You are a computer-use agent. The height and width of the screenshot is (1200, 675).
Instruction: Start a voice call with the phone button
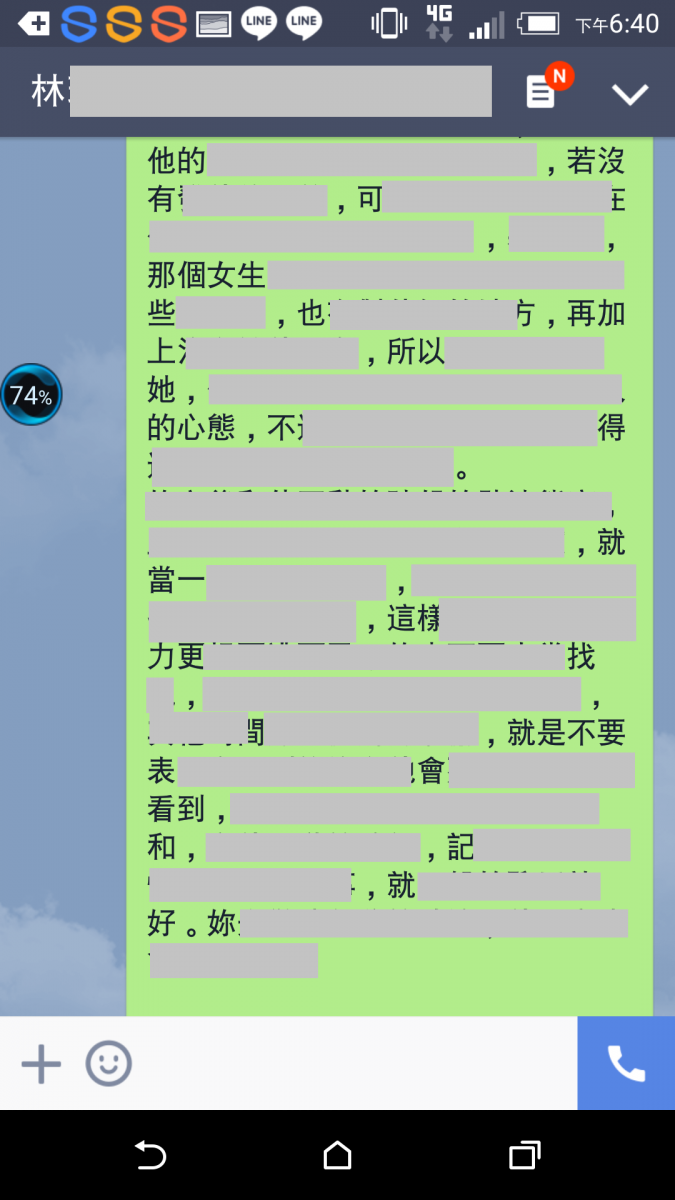626,1064
